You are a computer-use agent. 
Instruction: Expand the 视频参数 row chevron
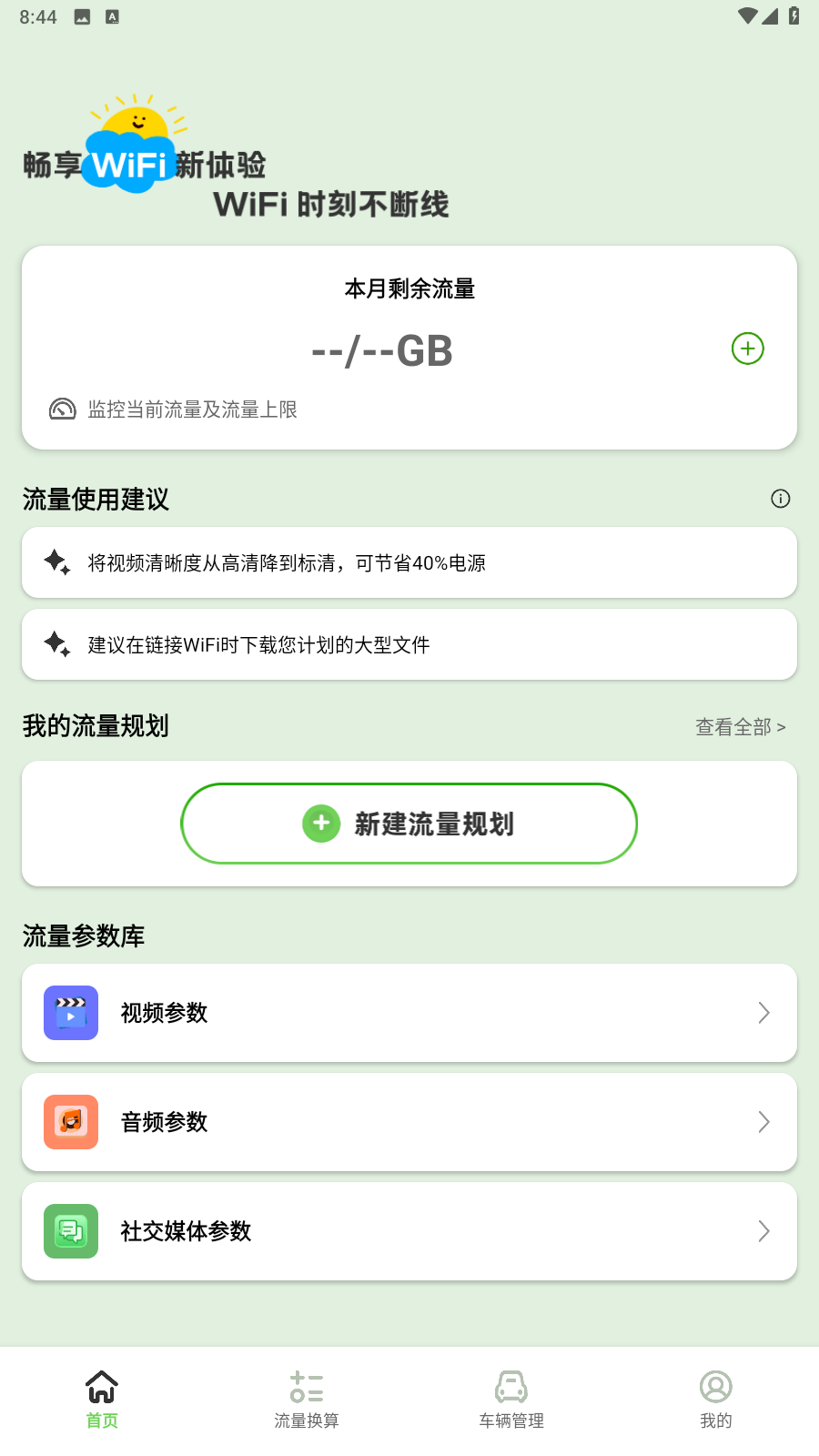[x=763, y=1013]
